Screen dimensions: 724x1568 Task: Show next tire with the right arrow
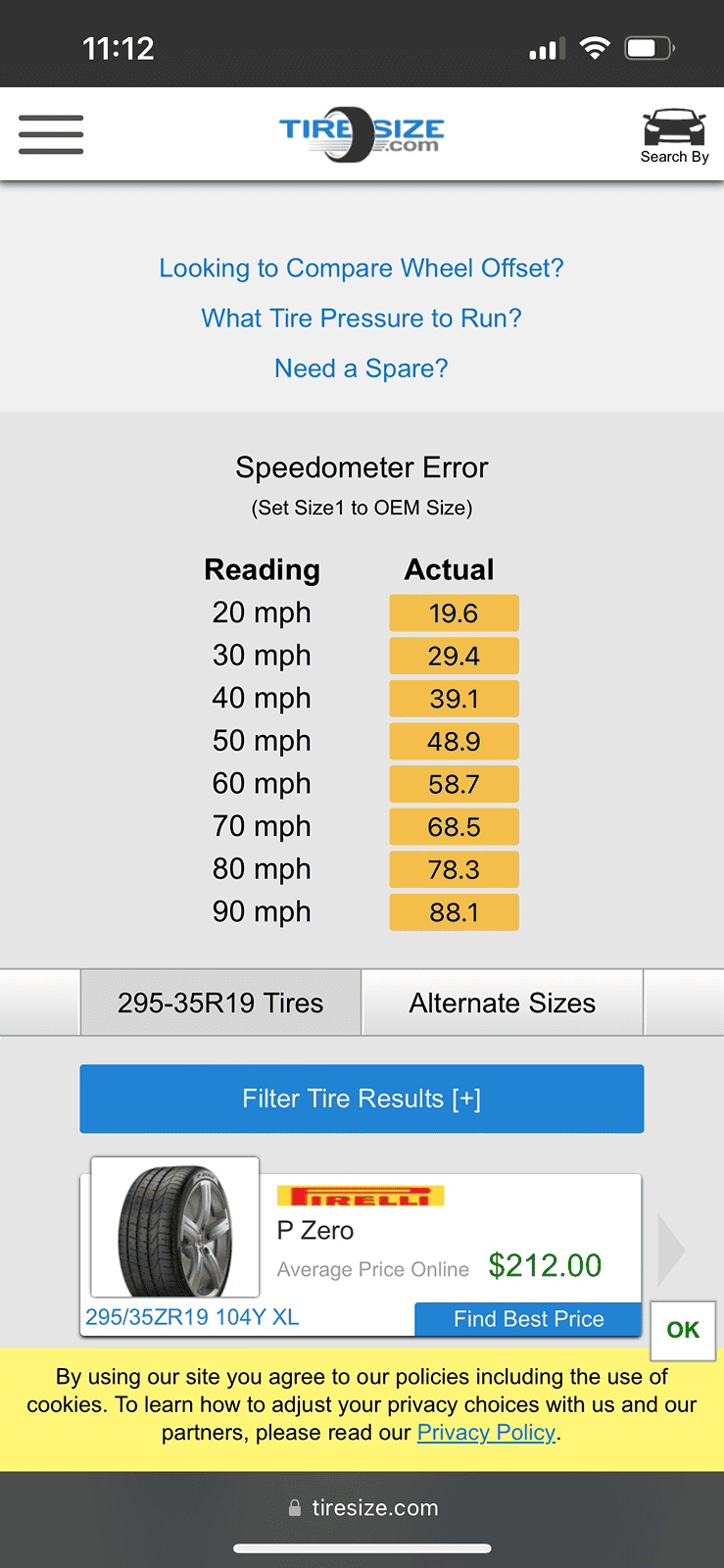pos(671,1249)
